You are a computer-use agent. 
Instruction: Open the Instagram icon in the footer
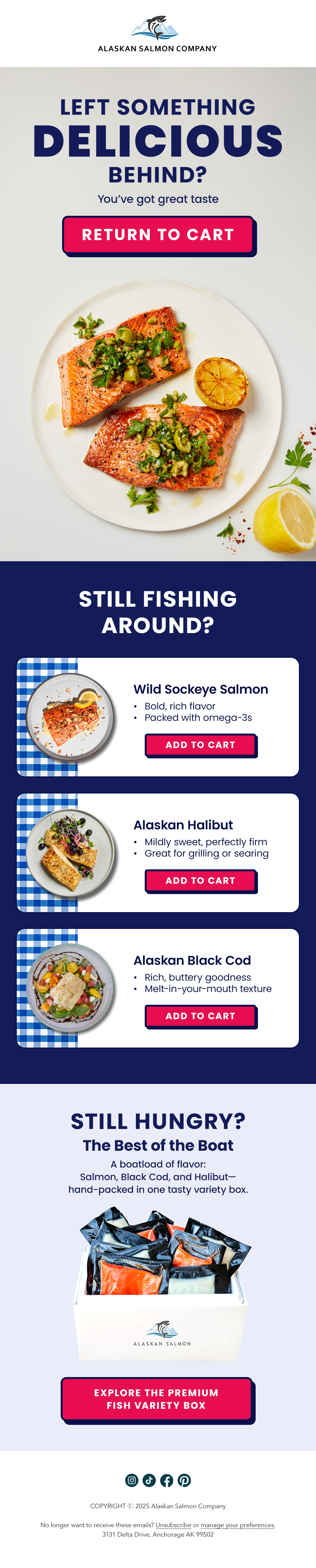click(132, 1480)
